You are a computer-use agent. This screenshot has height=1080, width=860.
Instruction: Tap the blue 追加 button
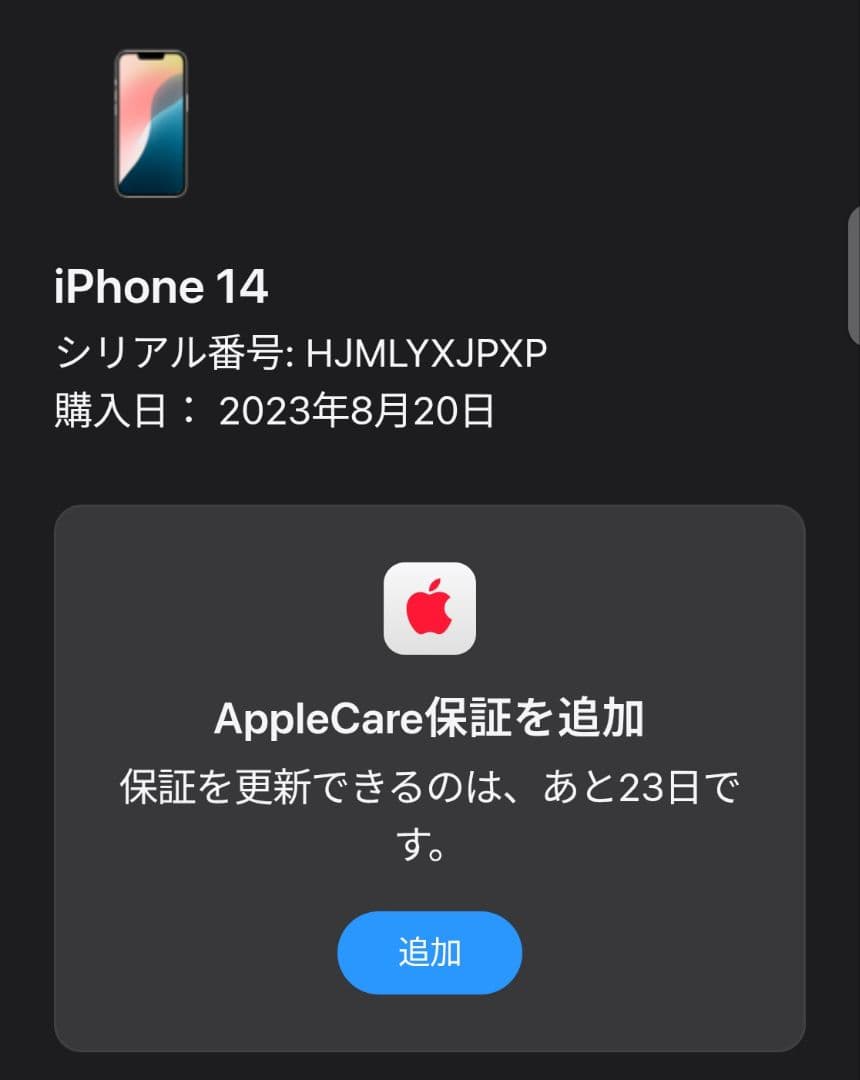[x=429, y=953]
